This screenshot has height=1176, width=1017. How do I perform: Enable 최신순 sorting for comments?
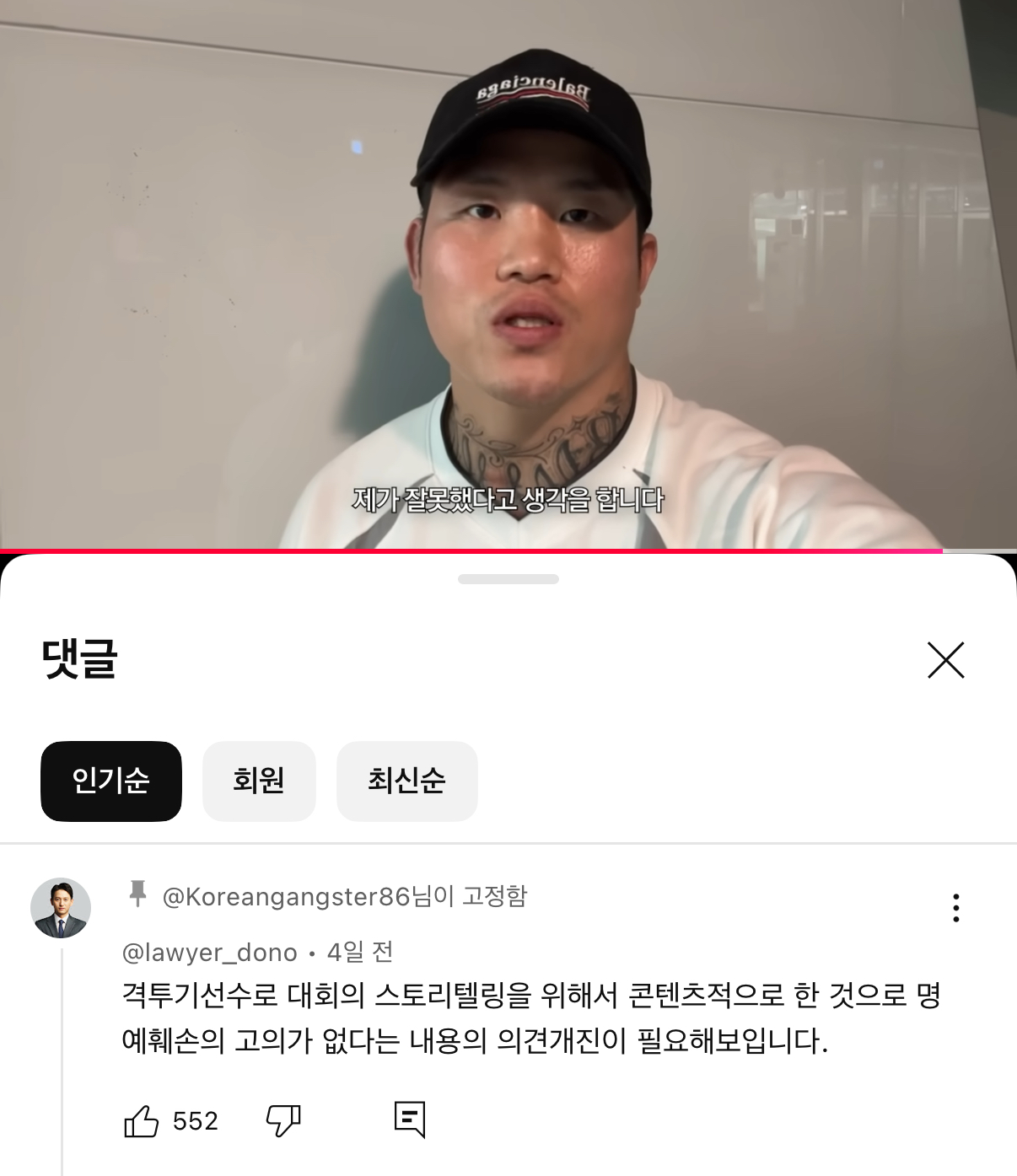406,781
